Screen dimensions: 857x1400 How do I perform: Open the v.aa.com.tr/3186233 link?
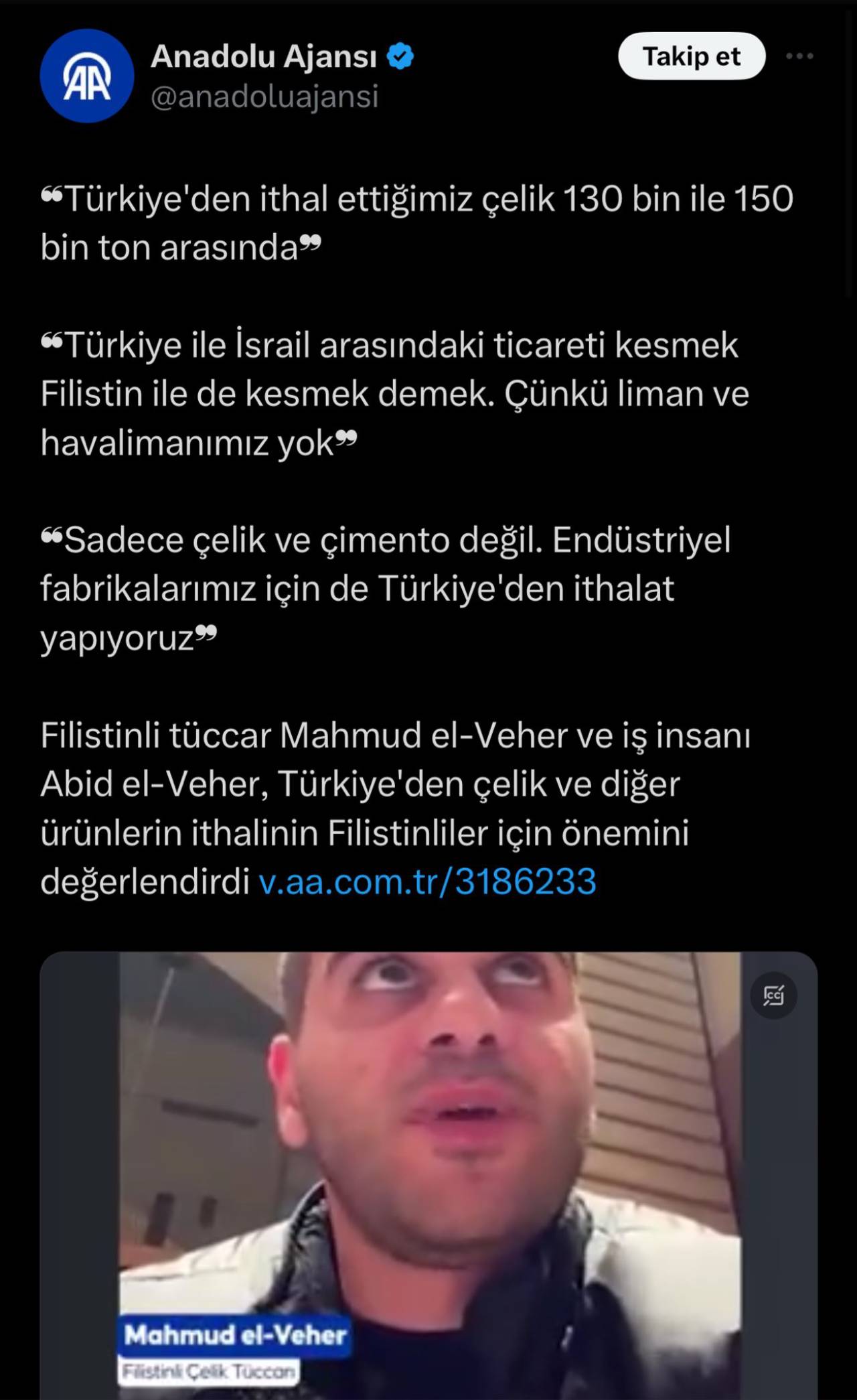pyautogui.click(x=427, y=881)
